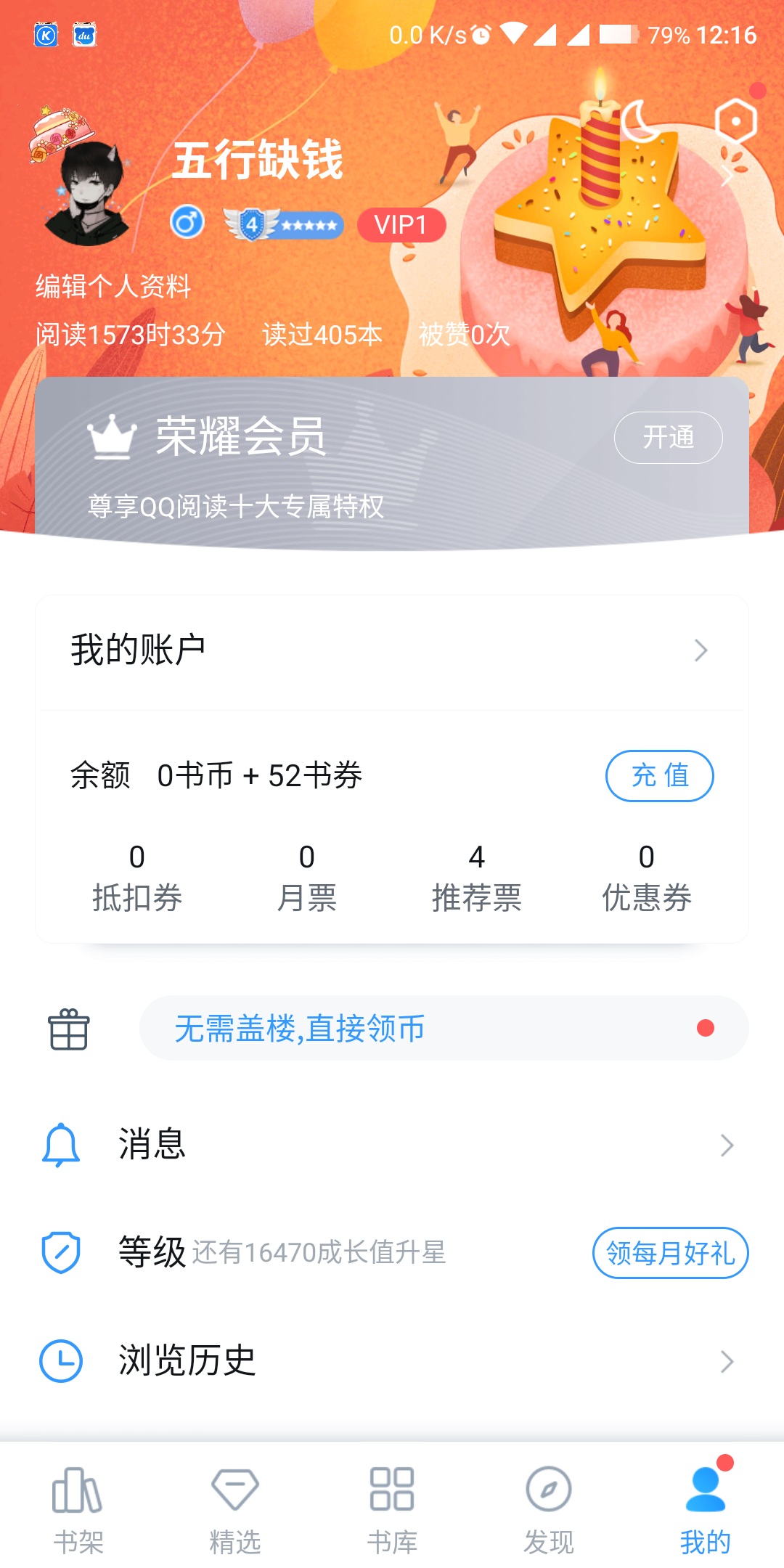Open 编辑个人资料 to edit profile

(x=113, y=286)
